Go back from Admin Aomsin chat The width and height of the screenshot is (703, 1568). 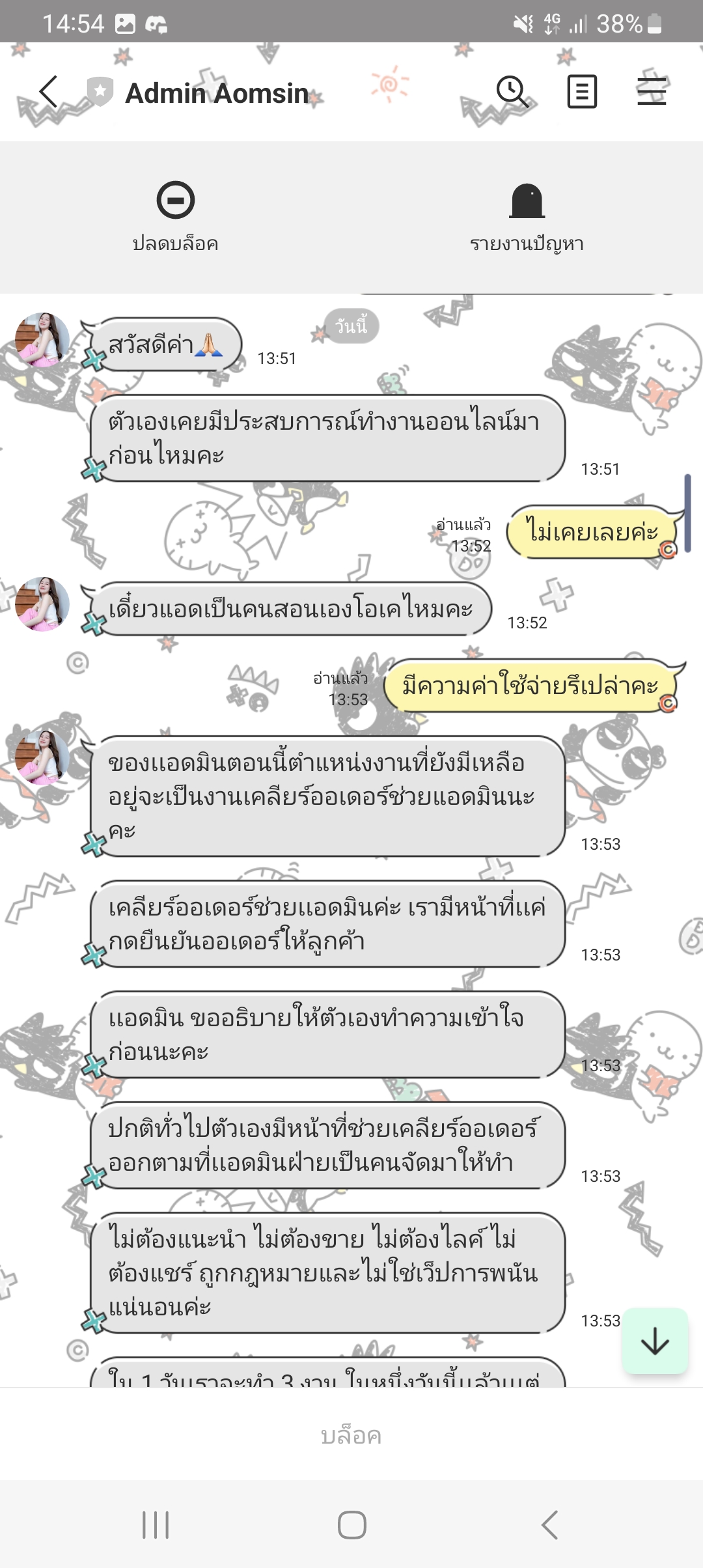(x=48, y=92)
